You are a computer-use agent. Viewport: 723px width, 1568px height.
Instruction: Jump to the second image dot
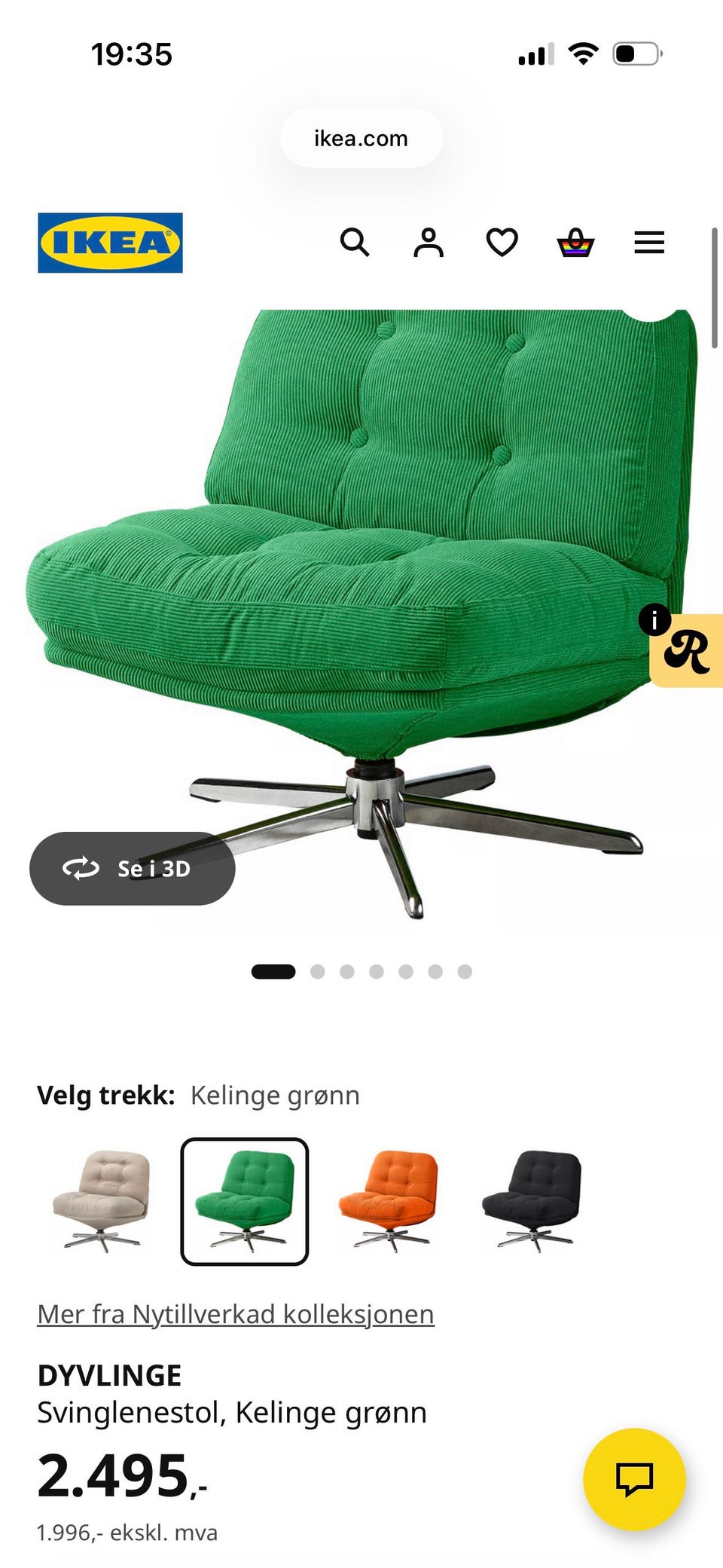318,971
